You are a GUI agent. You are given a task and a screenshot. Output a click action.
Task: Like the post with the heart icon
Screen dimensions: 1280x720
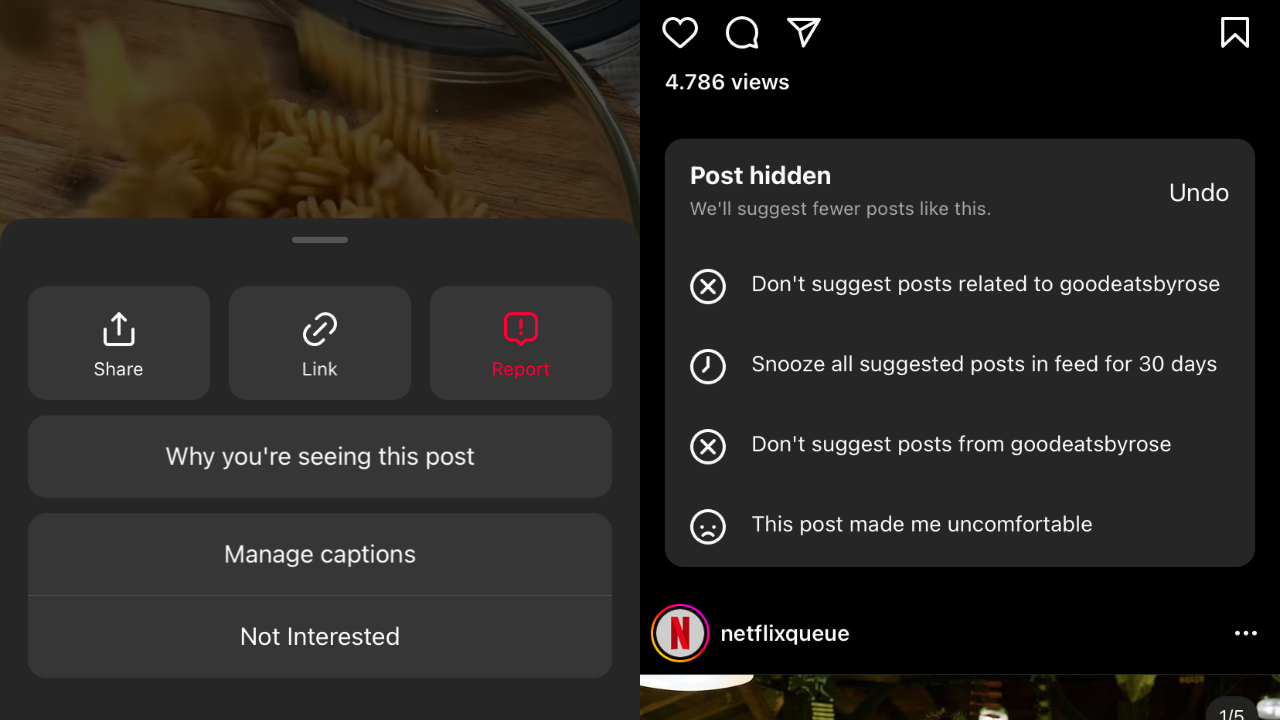pyautogui.click(x=680, y=33)
